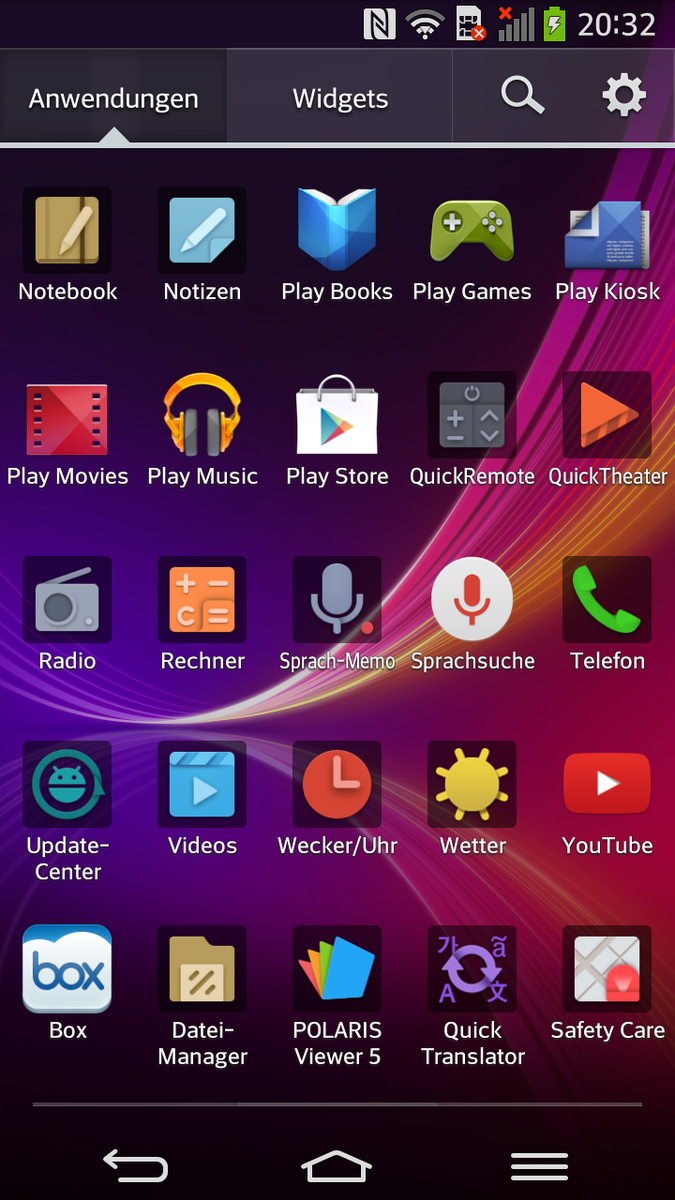The height and width of the screenshot is (1200, 675).
Task: Open the settings gear icon
Action: pos(623,97)
